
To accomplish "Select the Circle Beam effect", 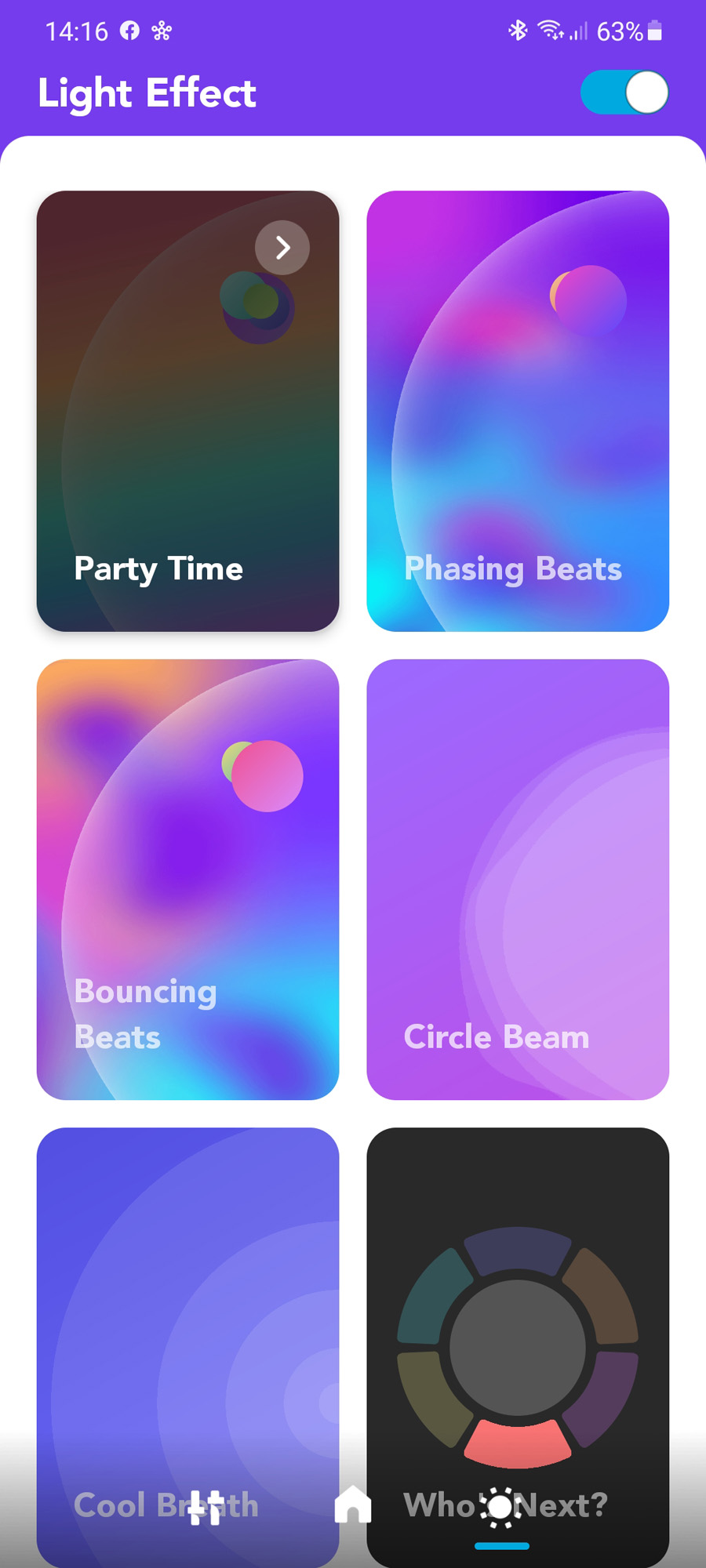I will point(518,878).
